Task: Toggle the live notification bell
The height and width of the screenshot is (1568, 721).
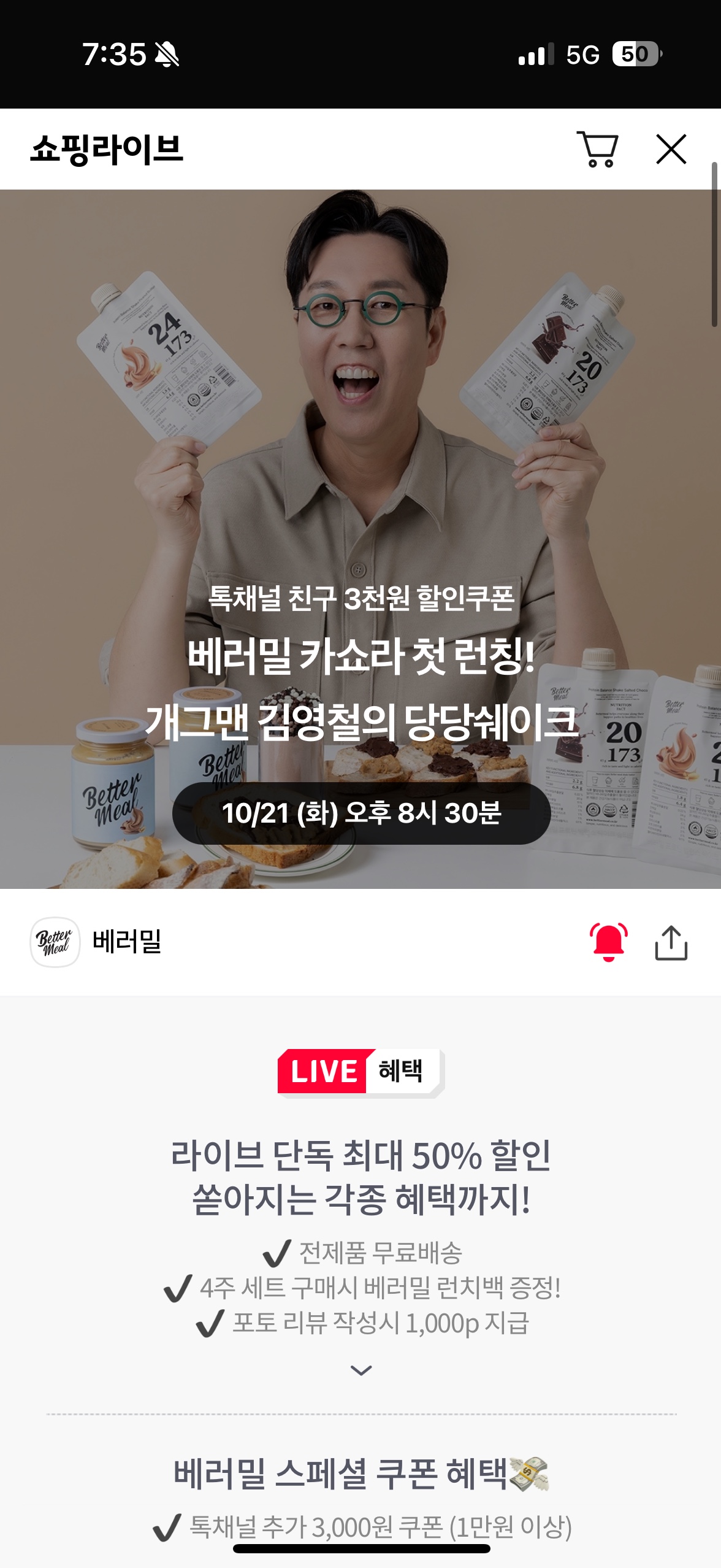Action: [608, 942]
